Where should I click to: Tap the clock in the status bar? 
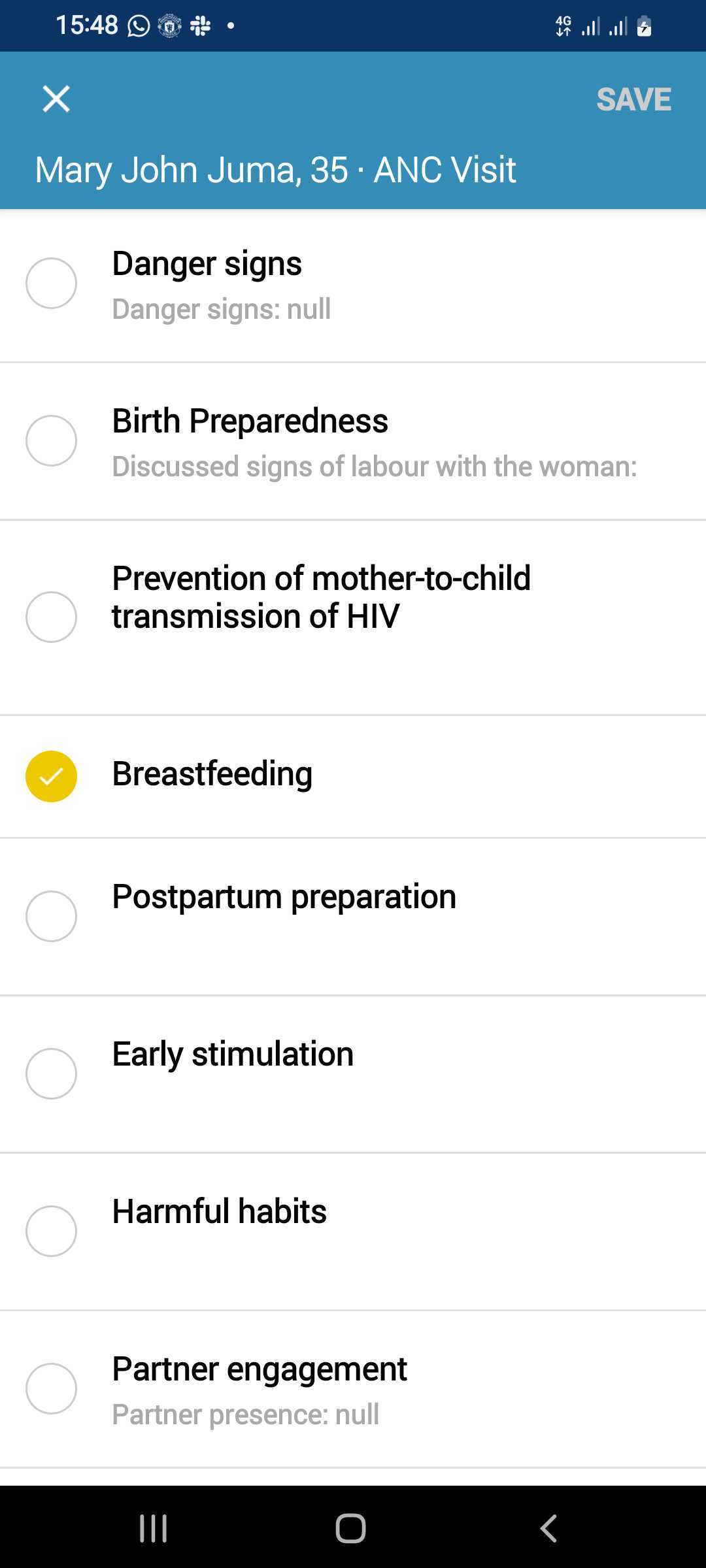click(85, 25)
